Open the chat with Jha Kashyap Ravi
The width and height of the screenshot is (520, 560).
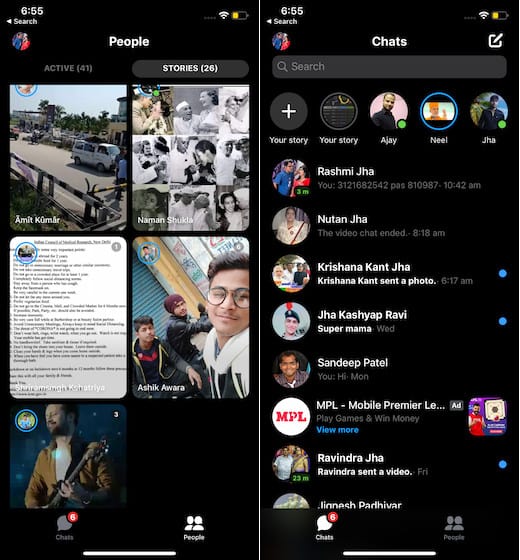point(389,321)
